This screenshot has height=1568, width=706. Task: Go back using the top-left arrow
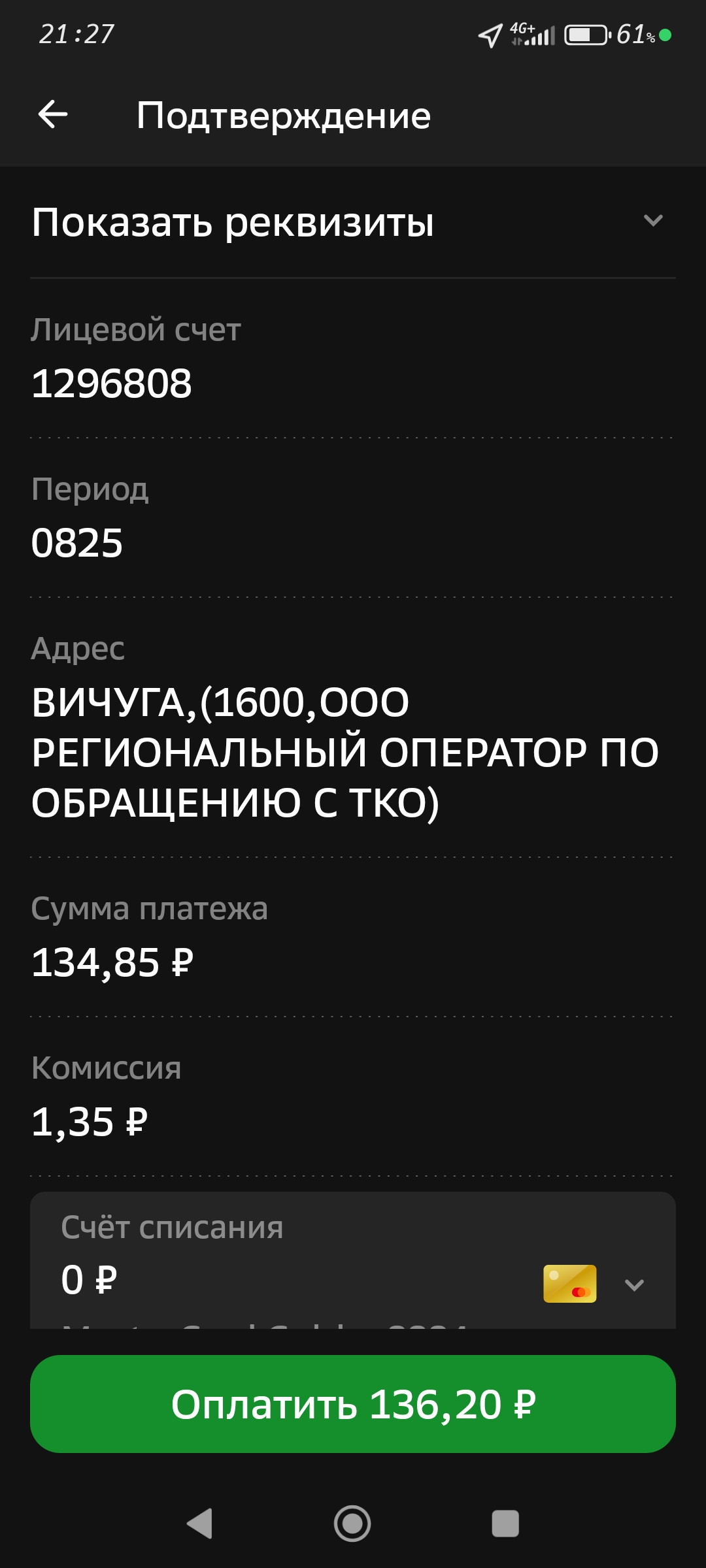[x=53, y=115]
